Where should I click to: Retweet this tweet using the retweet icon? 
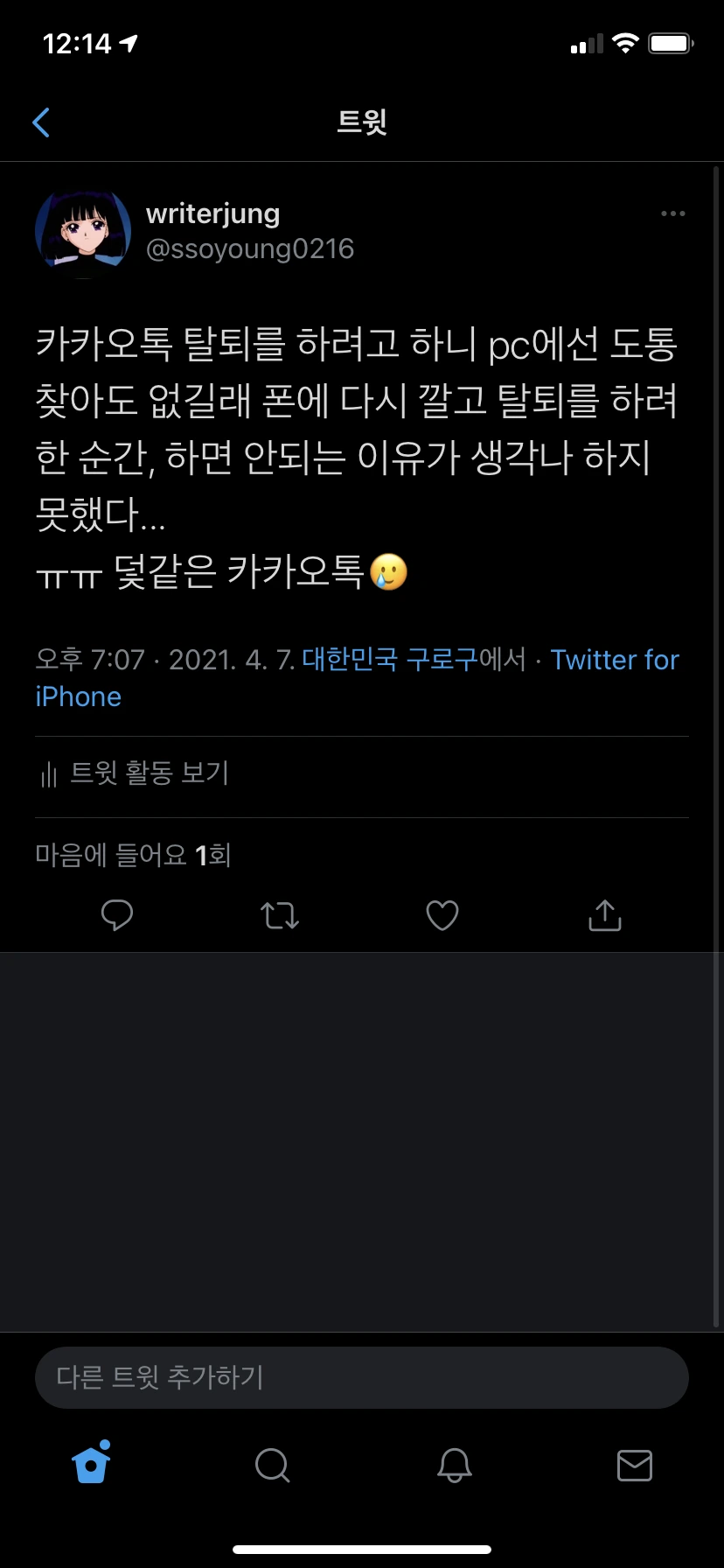pyautogui.click(x=279, y=915)
